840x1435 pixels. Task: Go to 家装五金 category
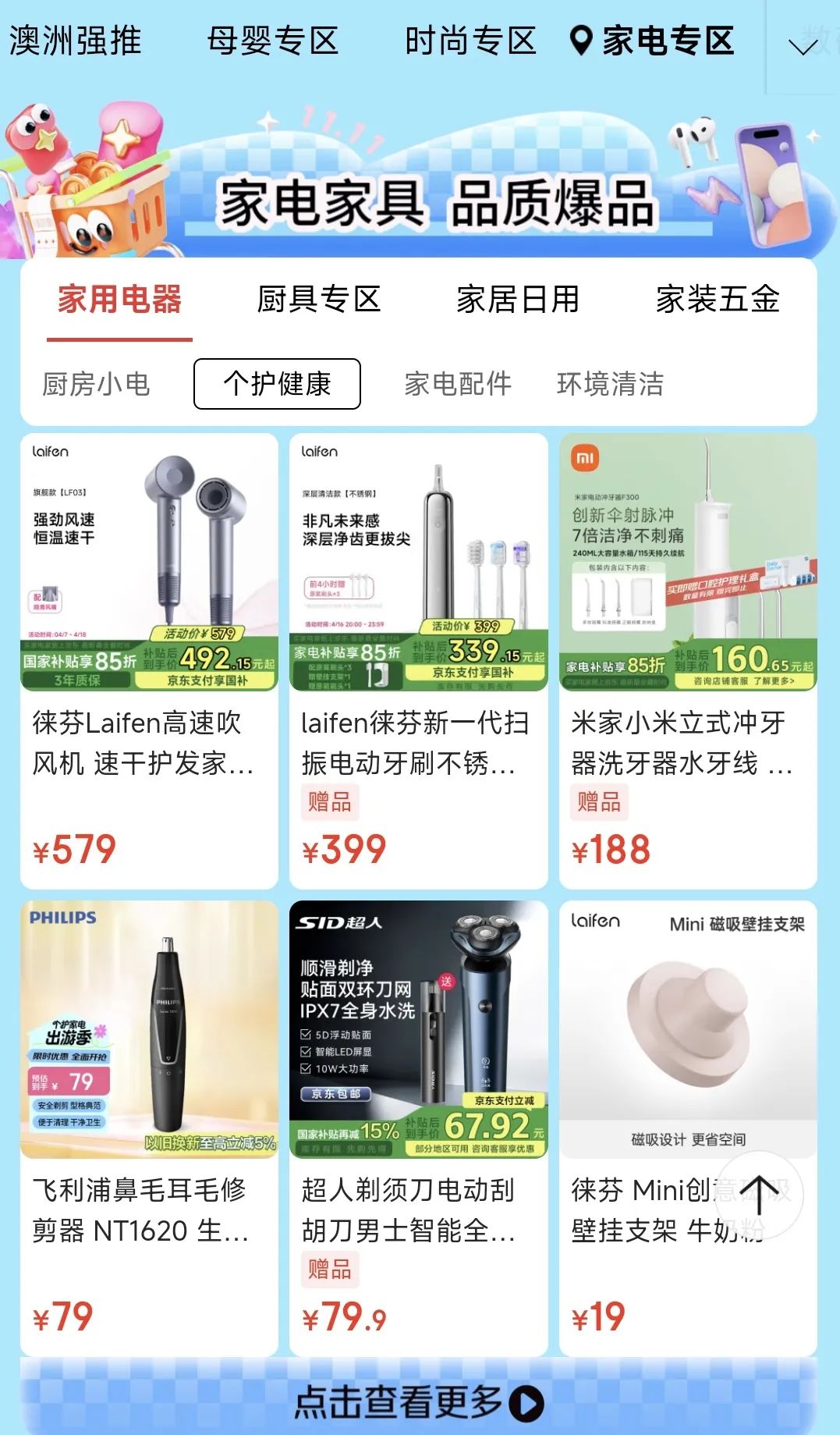[718, 300]
